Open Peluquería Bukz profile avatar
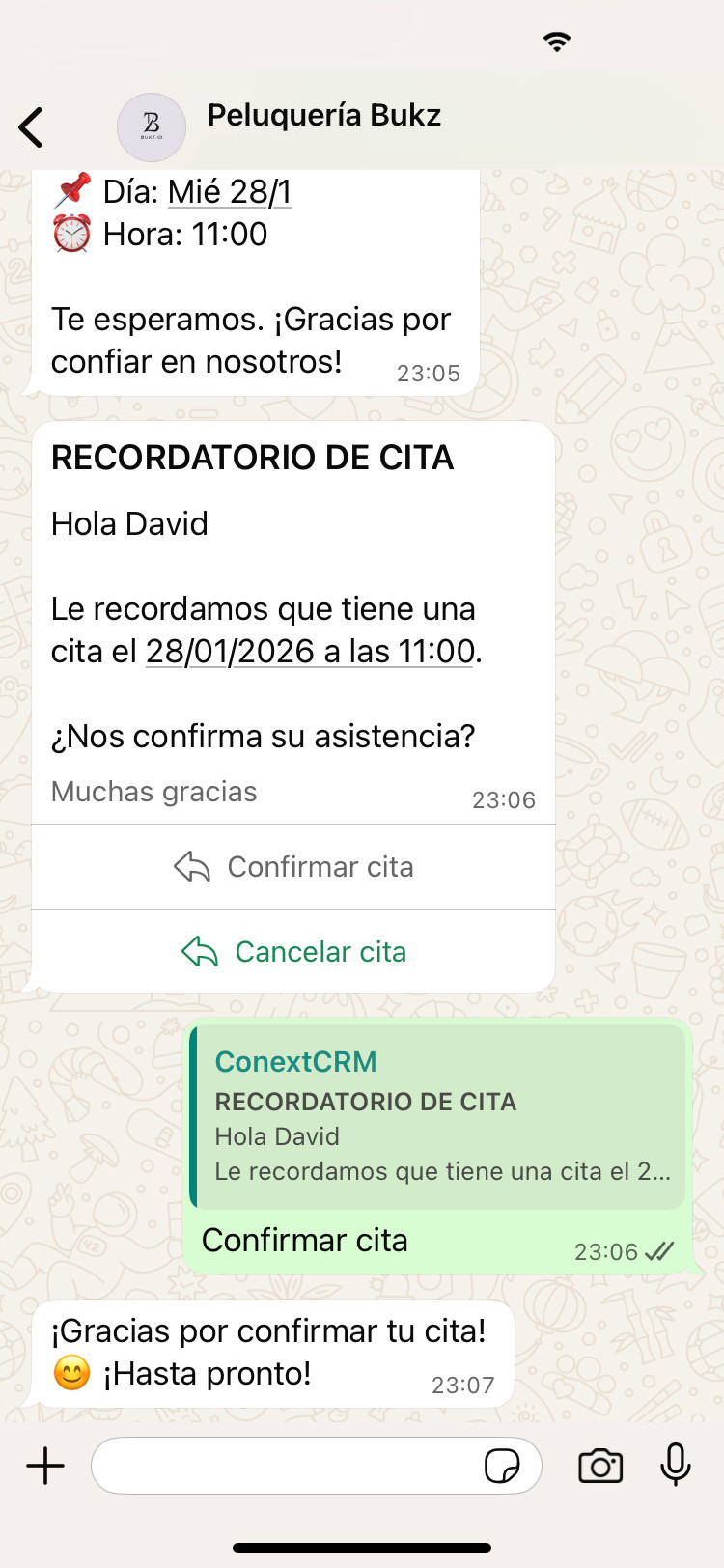 [x=151, y=126]
